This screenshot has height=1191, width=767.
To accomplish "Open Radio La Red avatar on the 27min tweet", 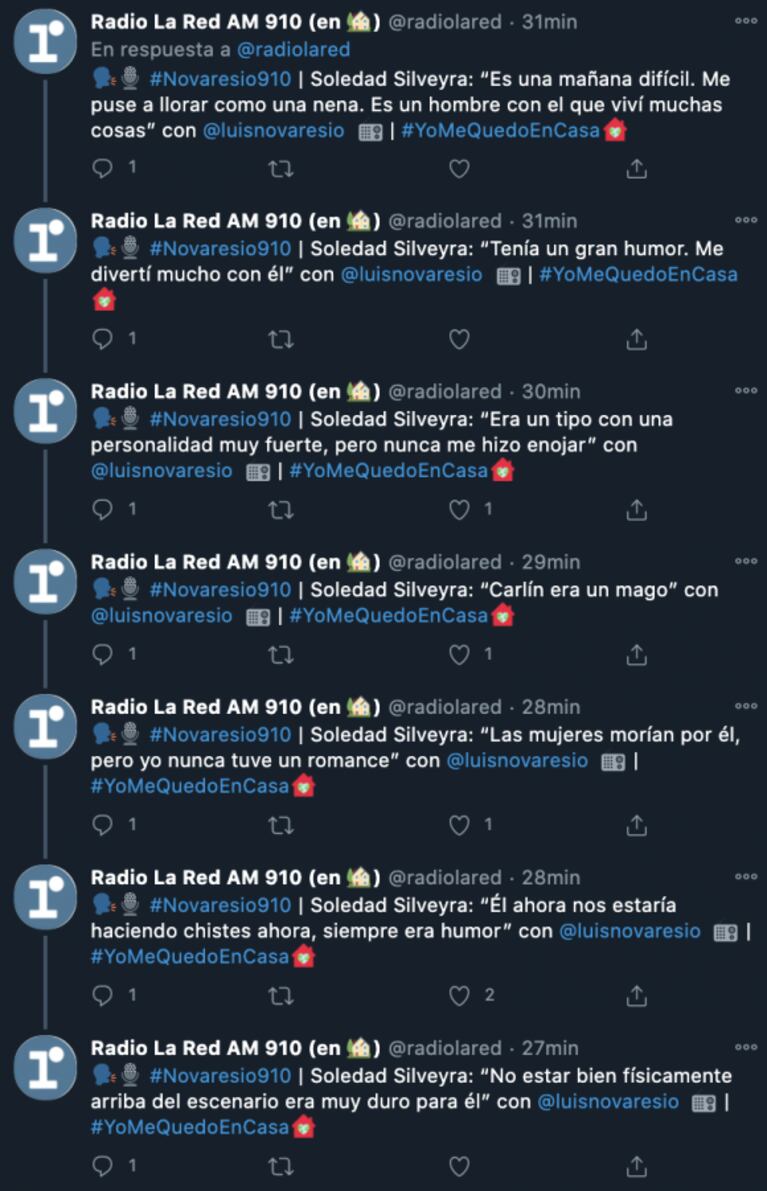I will coord(46,1068).
